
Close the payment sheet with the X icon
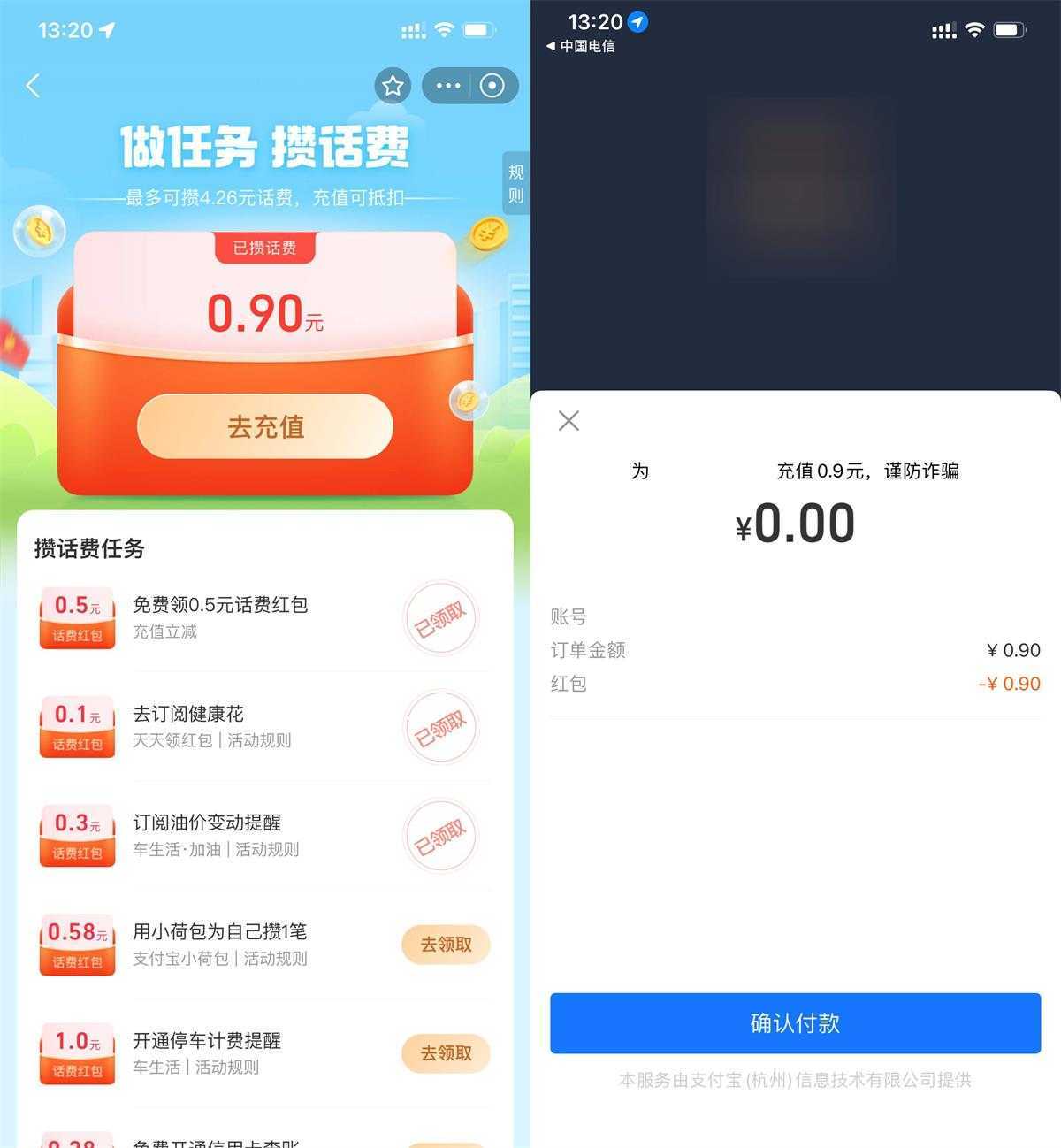tap(569, 421)
